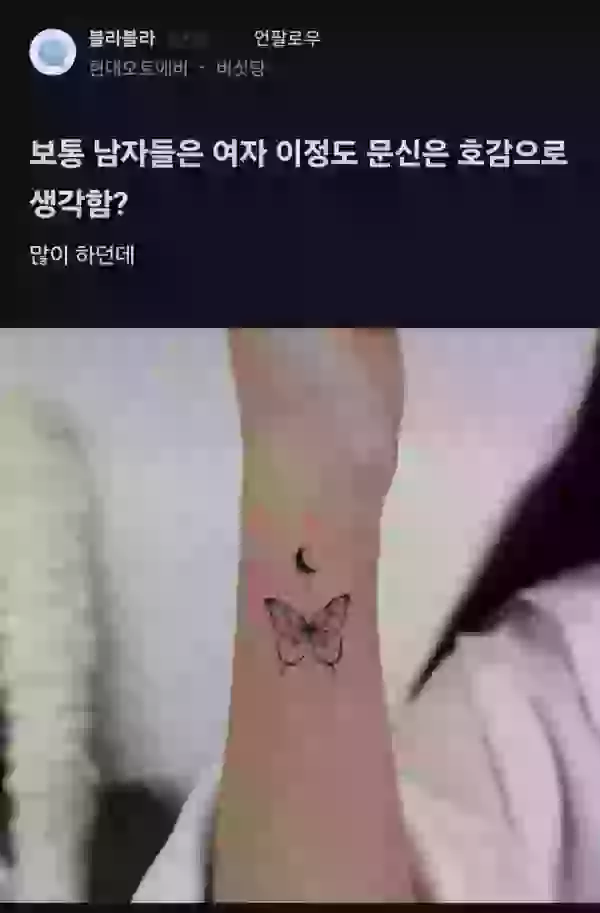Open the post author's profile avatar

click(52, 53)
